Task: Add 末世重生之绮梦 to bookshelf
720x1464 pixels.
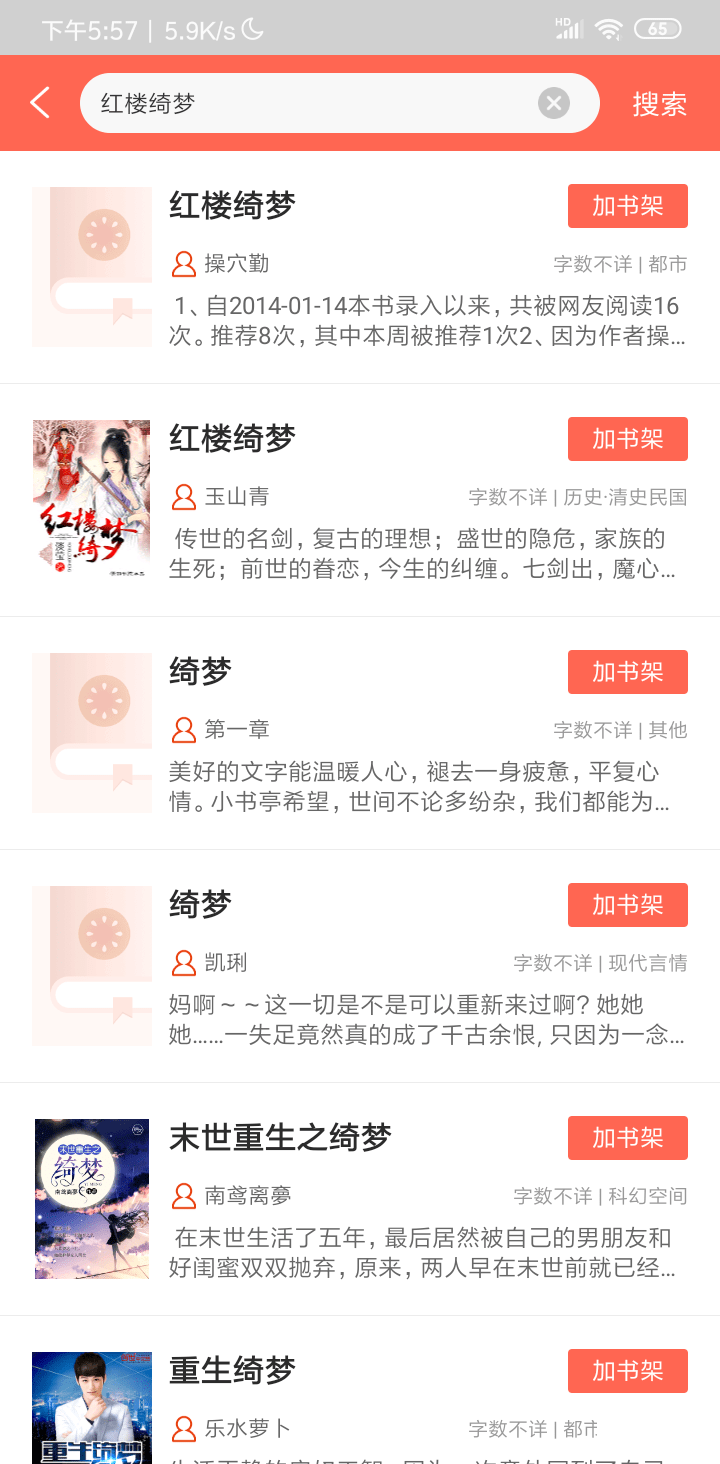Action: point(627,1138)
